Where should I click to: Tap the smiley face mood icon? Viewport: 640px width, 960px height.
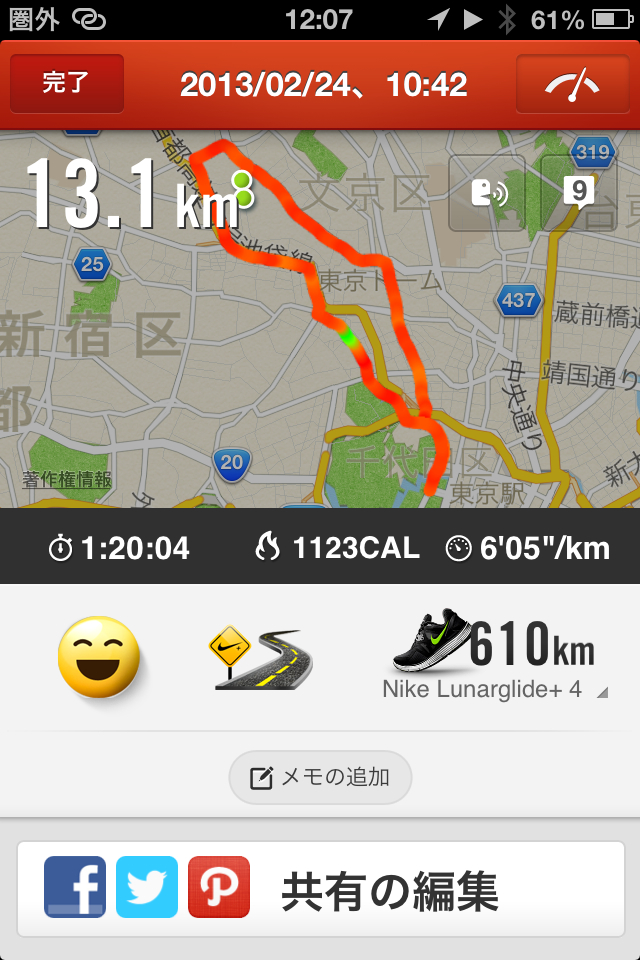coord(98,658)
